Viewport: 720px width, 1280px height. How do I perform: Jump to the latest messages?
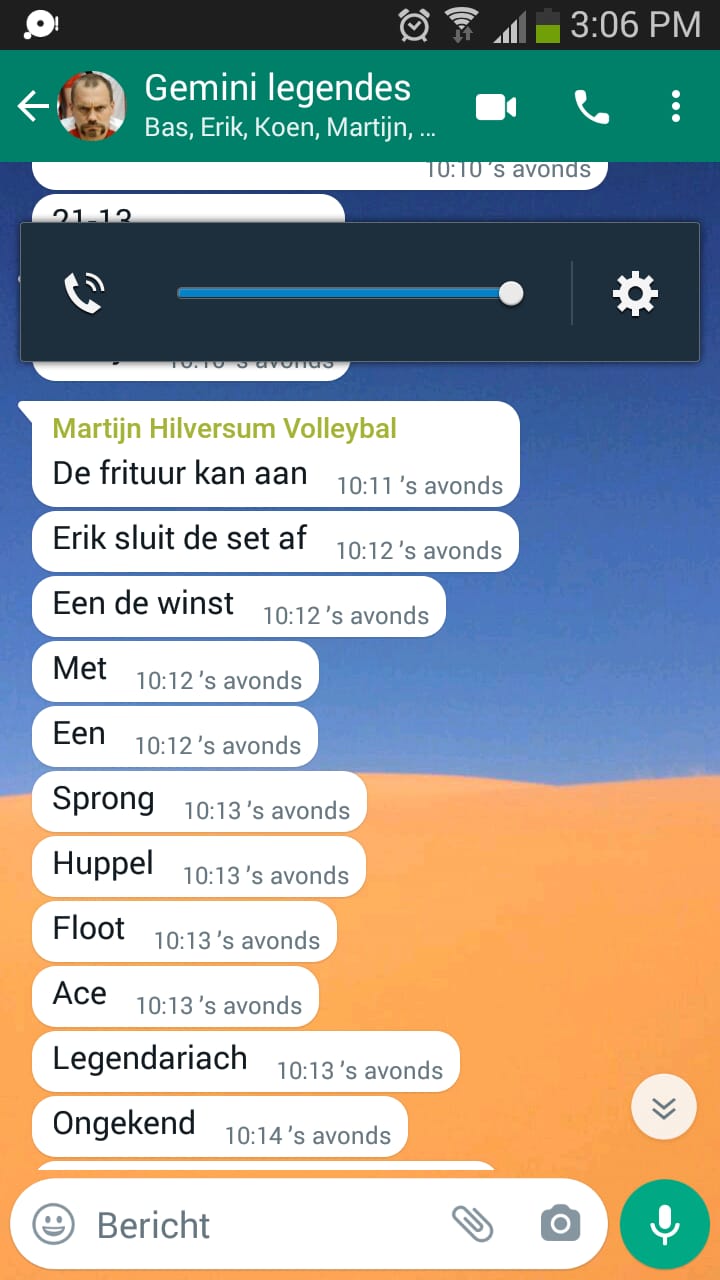pos(664,1107)
